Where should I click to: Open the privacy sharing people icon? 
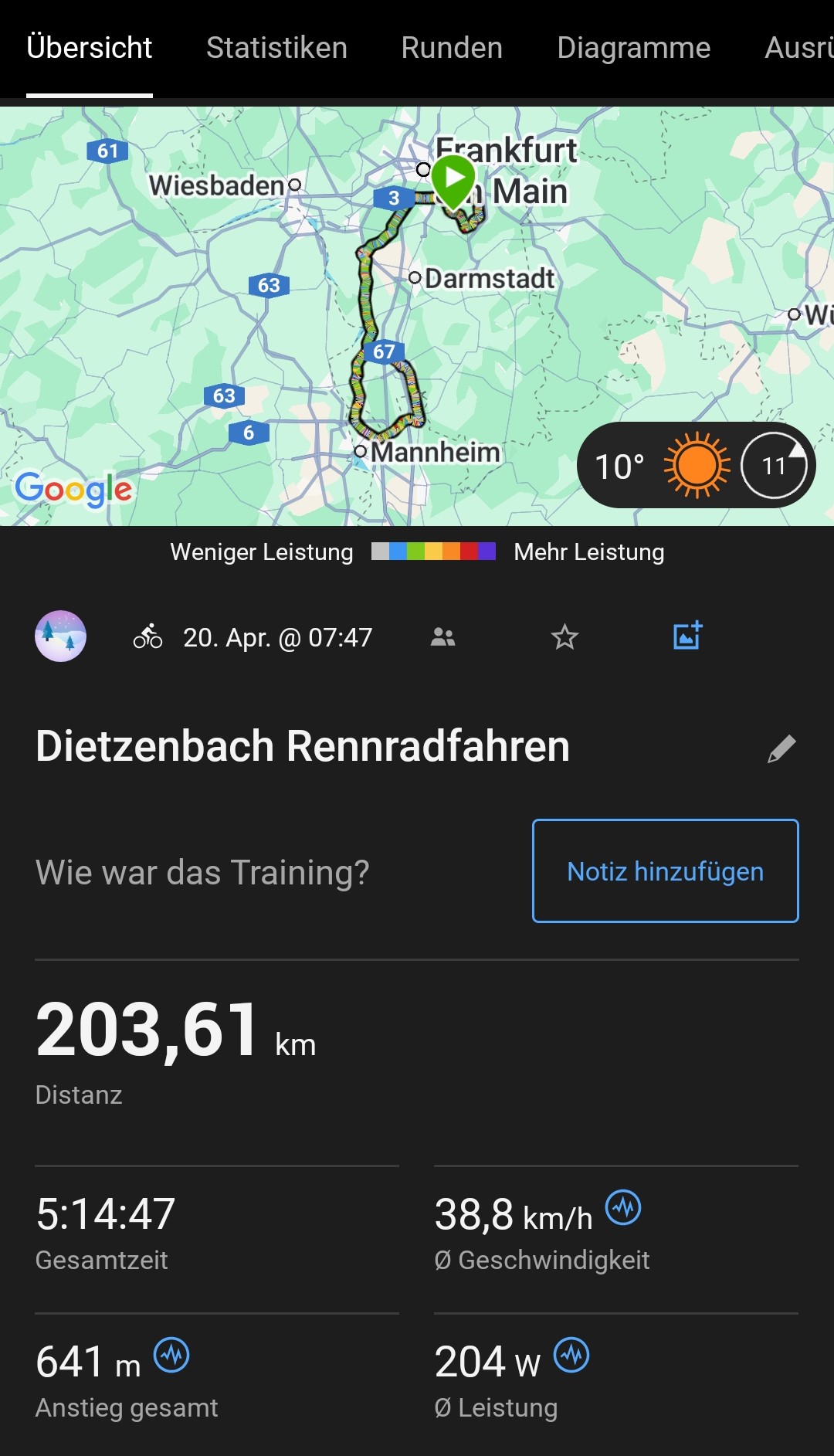442,636
